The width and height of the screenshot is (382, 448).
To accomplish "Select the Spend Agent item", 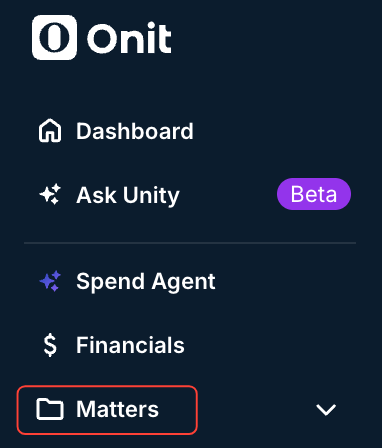I will tap(127, 281).
